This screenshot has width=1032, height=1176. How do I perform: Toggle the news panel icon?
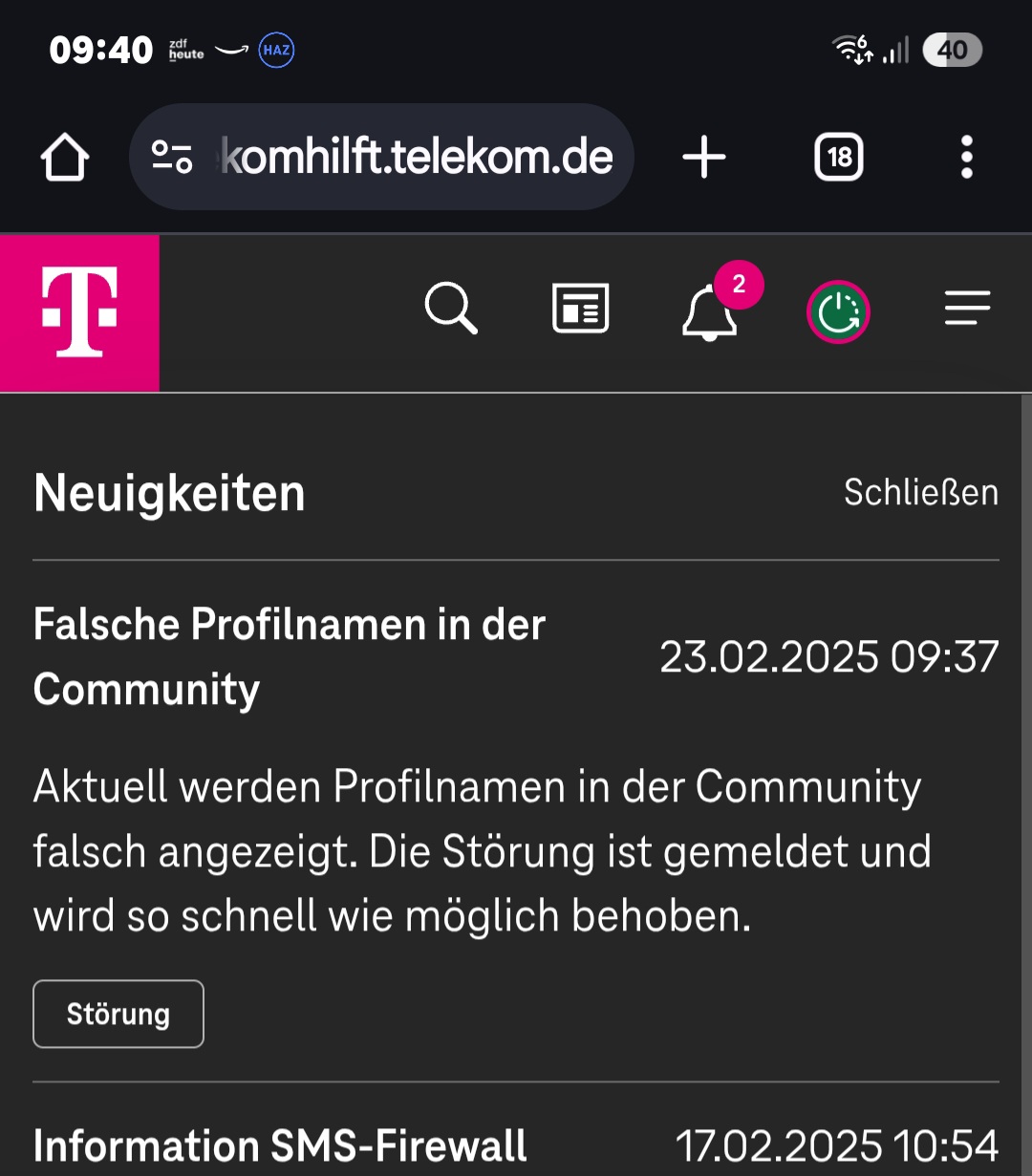580,310
